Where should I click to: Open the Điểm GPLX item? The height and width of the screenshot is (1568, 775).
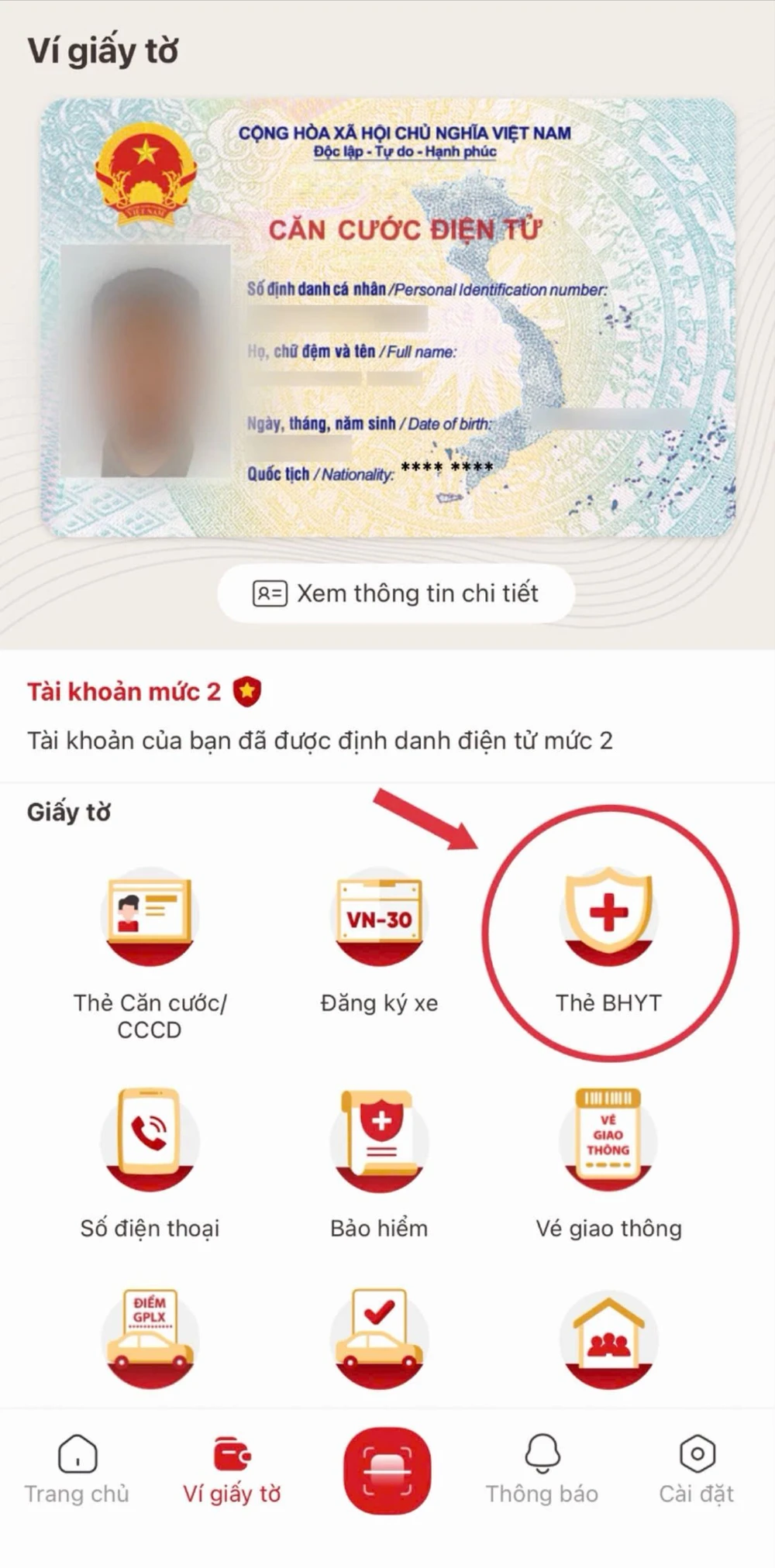150,1338
